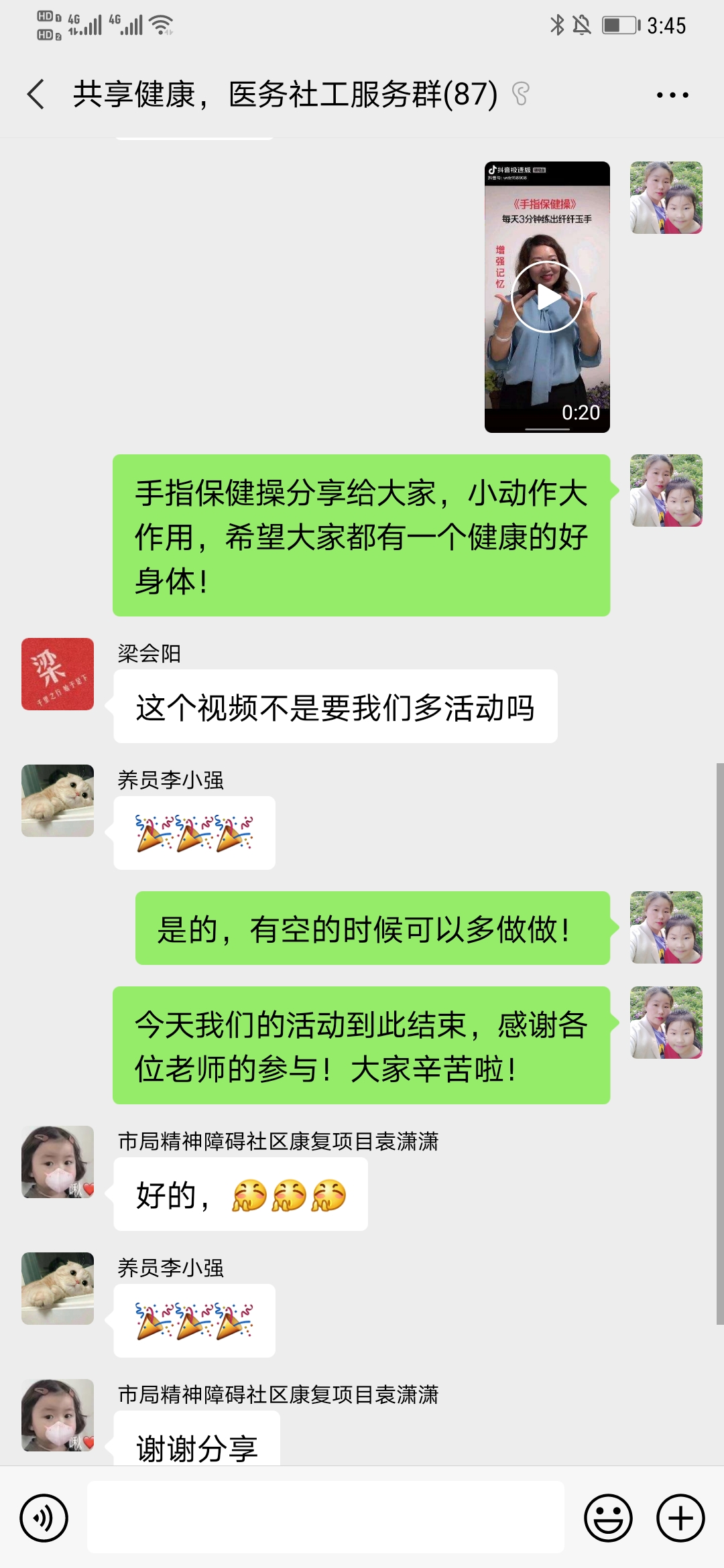
Task: Open 梁会阳's avatar profile
Action: 58,674
